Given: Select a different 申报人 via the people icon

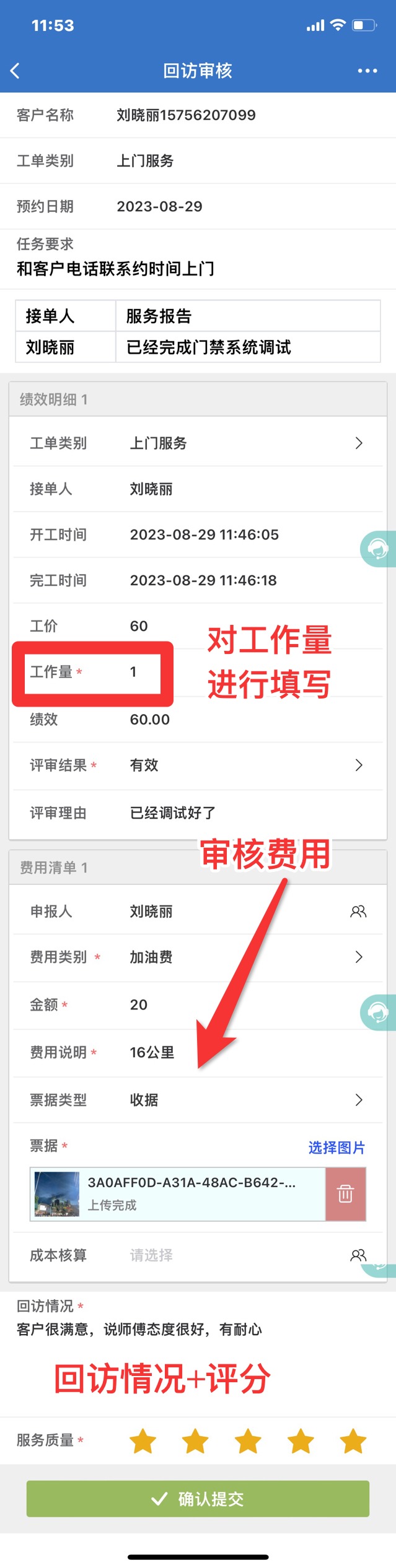Looking at the screenshot, I should [358, 912].
